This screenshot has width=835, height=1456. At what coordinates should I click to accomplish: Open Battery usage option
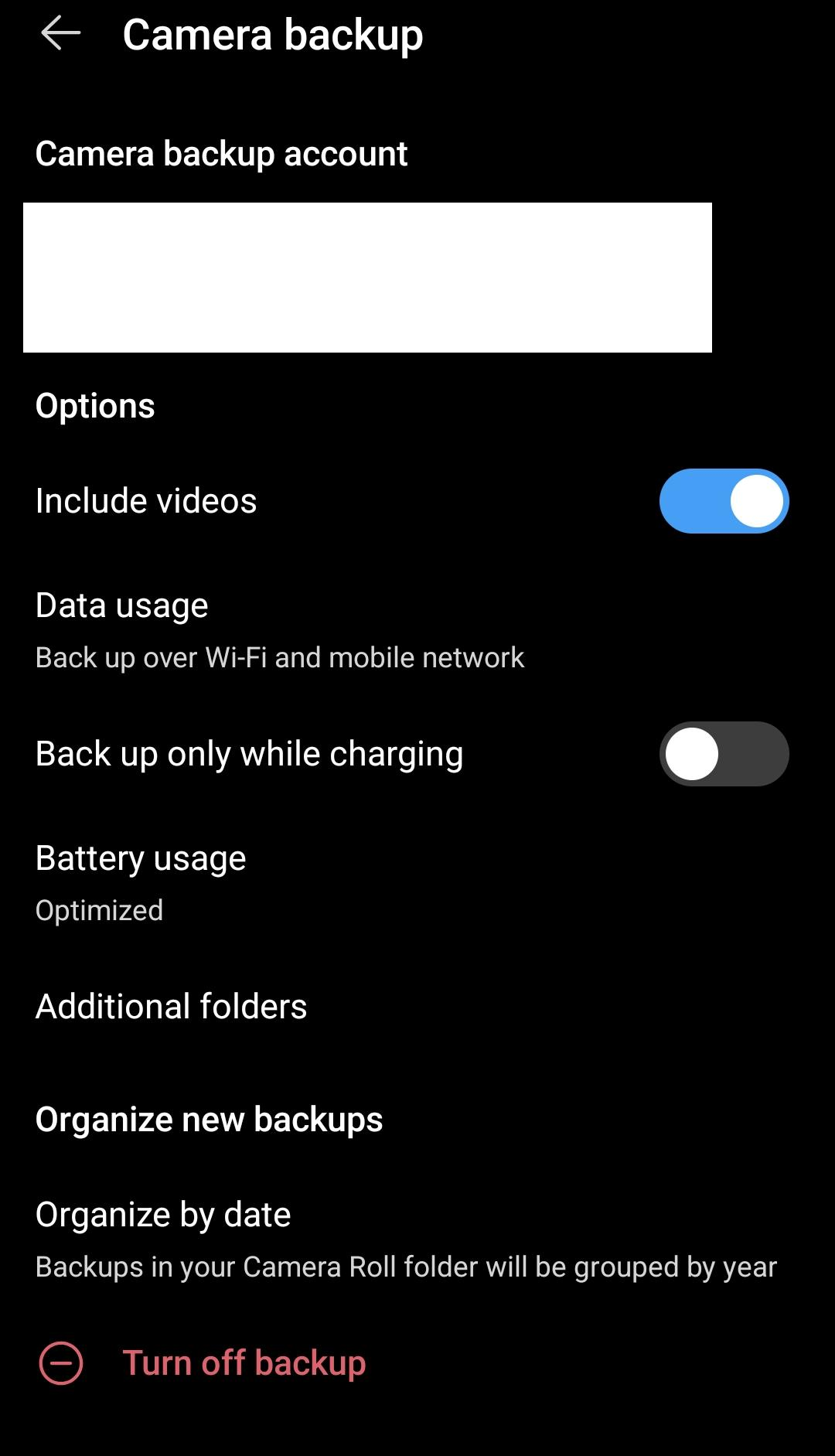[x=141, y=881]
